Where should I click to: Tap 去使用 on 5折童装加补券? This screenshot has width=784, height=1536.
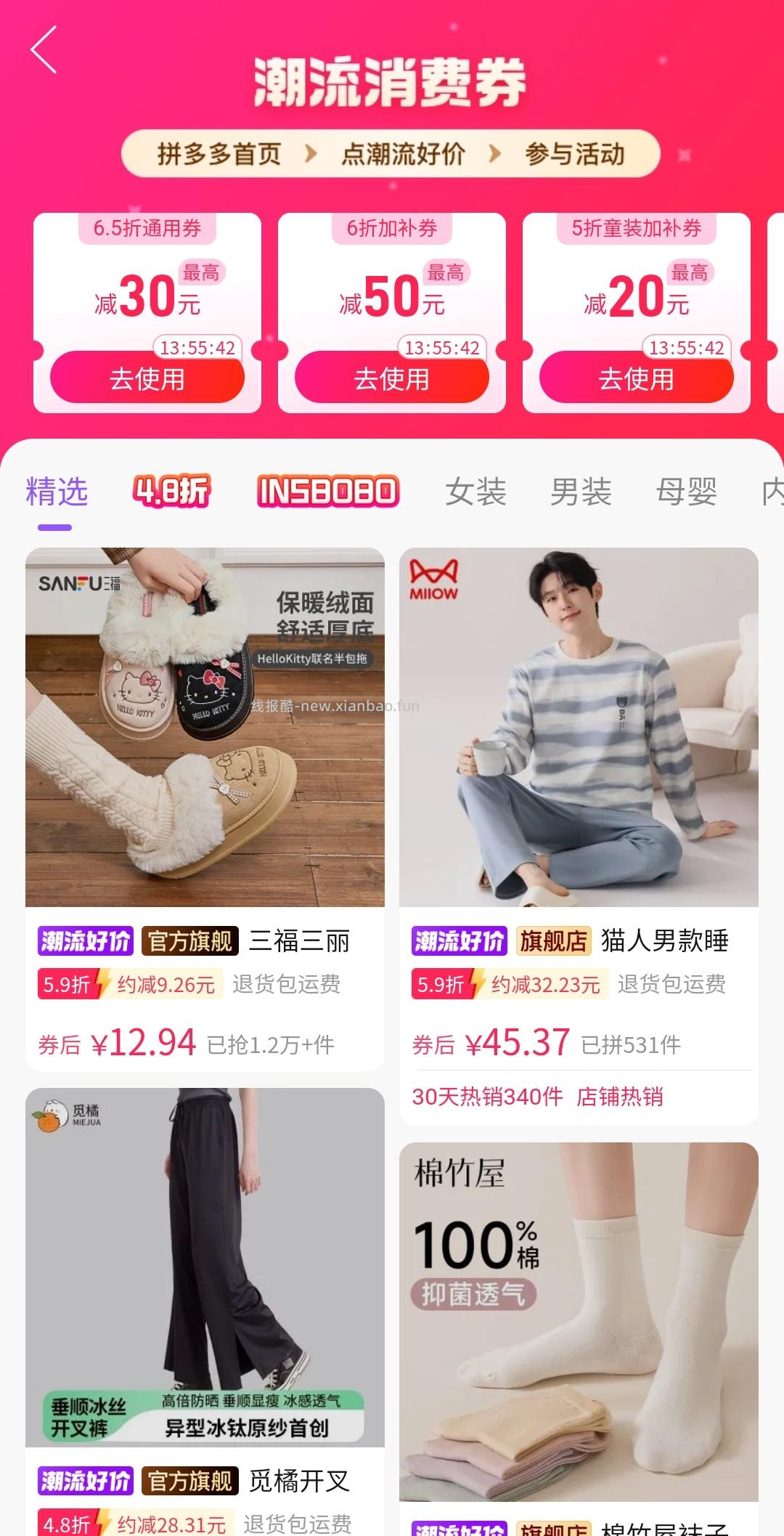pyautogui.click(x=637, y=378)
